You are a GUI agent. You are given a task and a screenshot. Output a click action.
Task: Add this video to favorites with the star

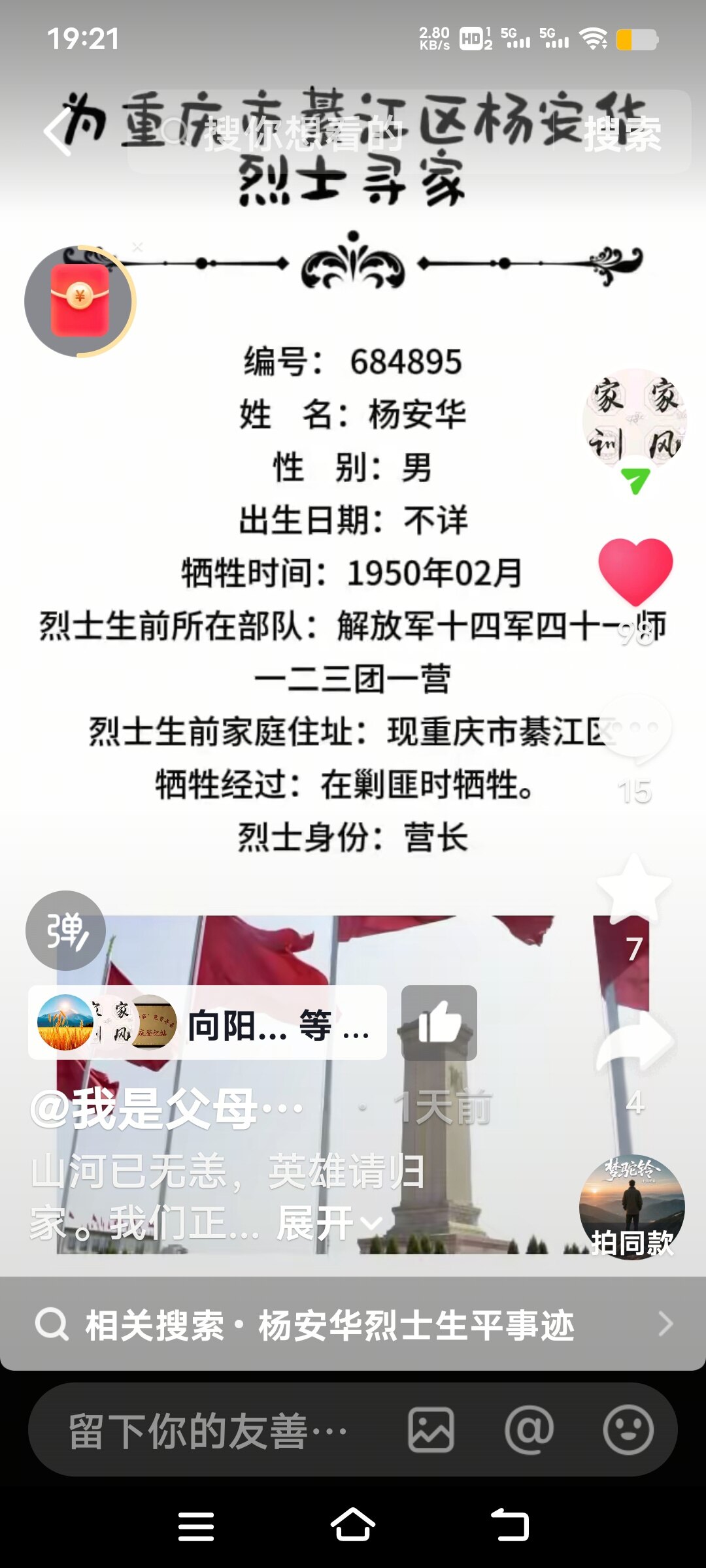[634, 889]
